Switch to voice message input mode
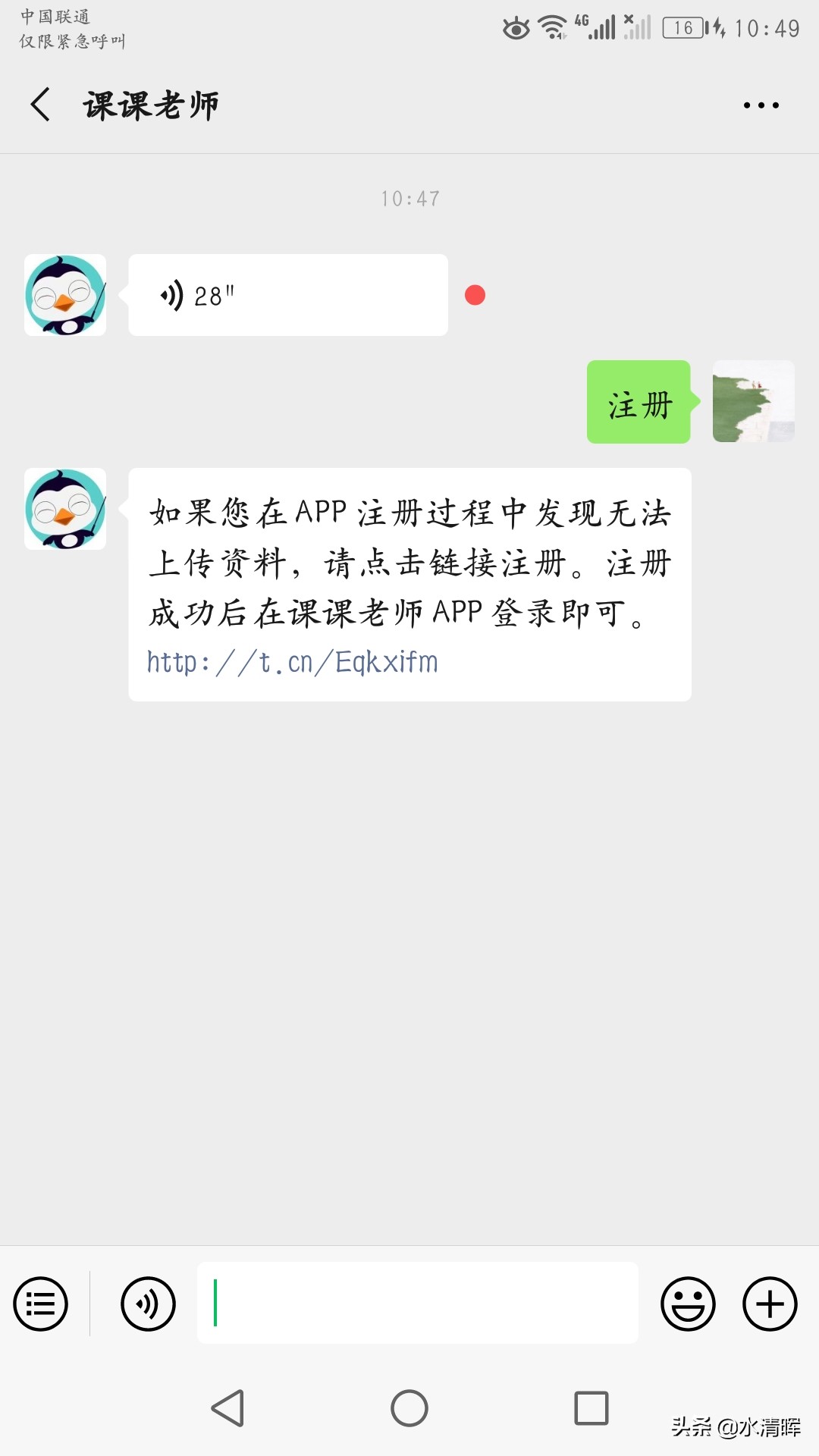Viewport: 819px width, 1456px height. point(146,1303)
